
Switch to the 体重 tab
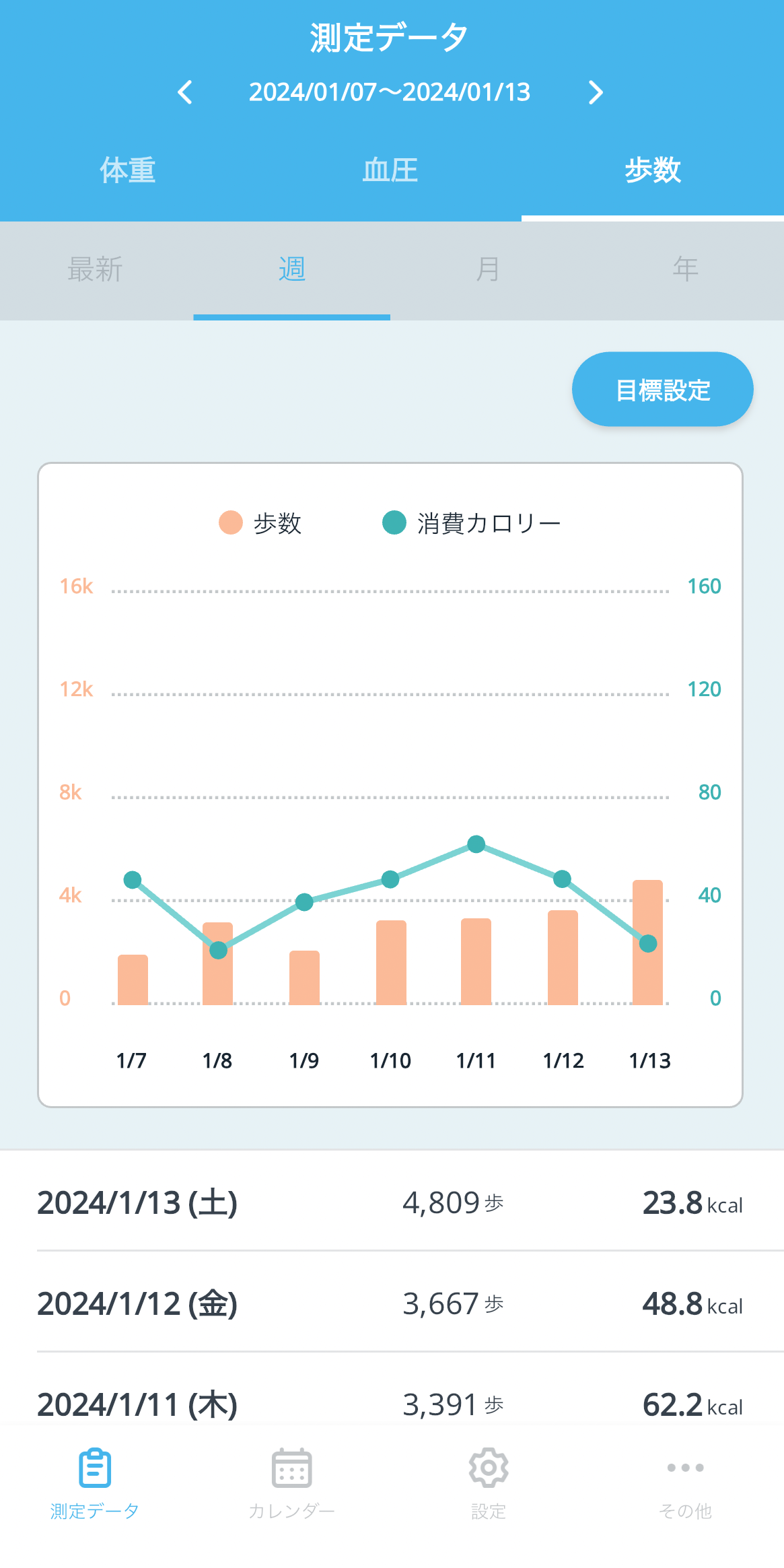click(128, 170)
